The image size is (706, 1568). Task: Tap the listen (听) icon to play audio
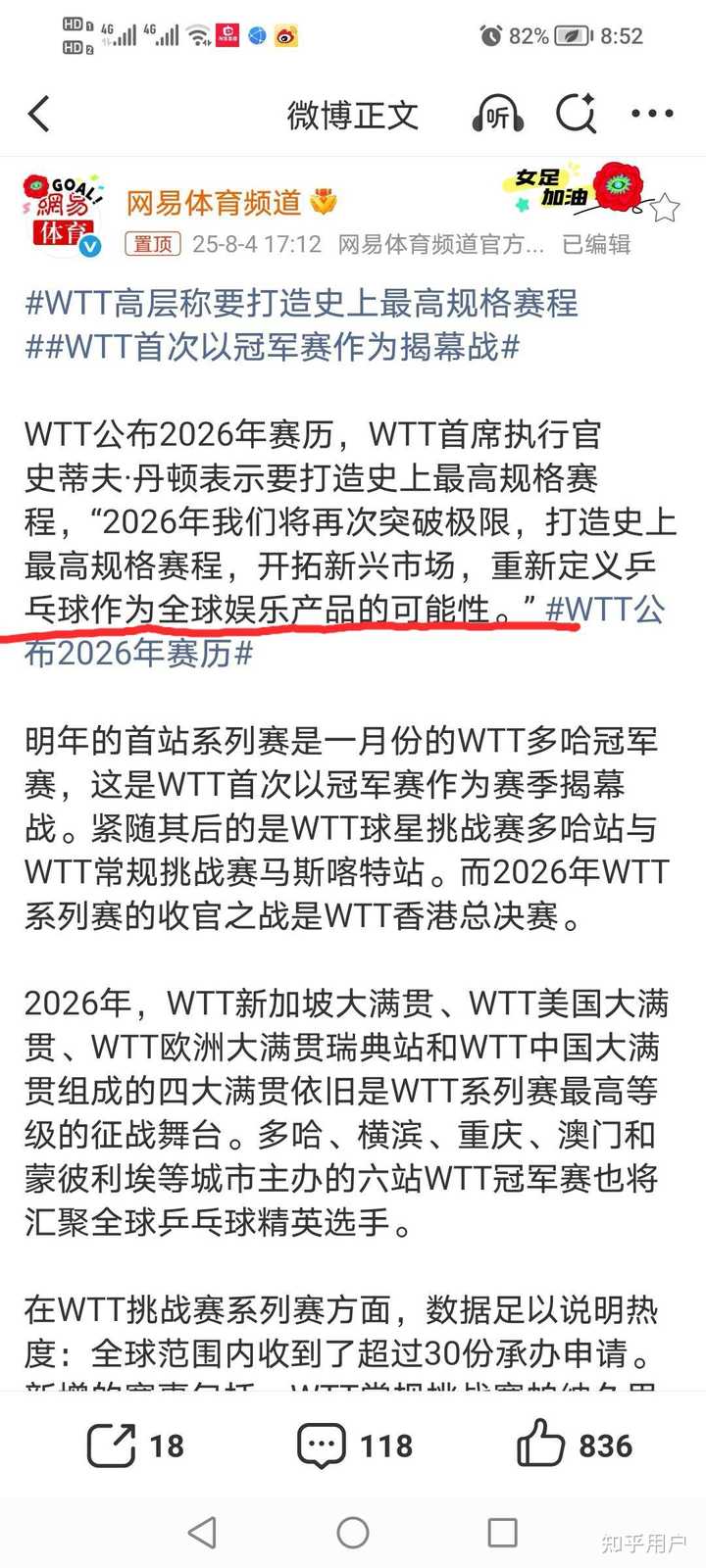pyautogui.click(x=496, y=115)
